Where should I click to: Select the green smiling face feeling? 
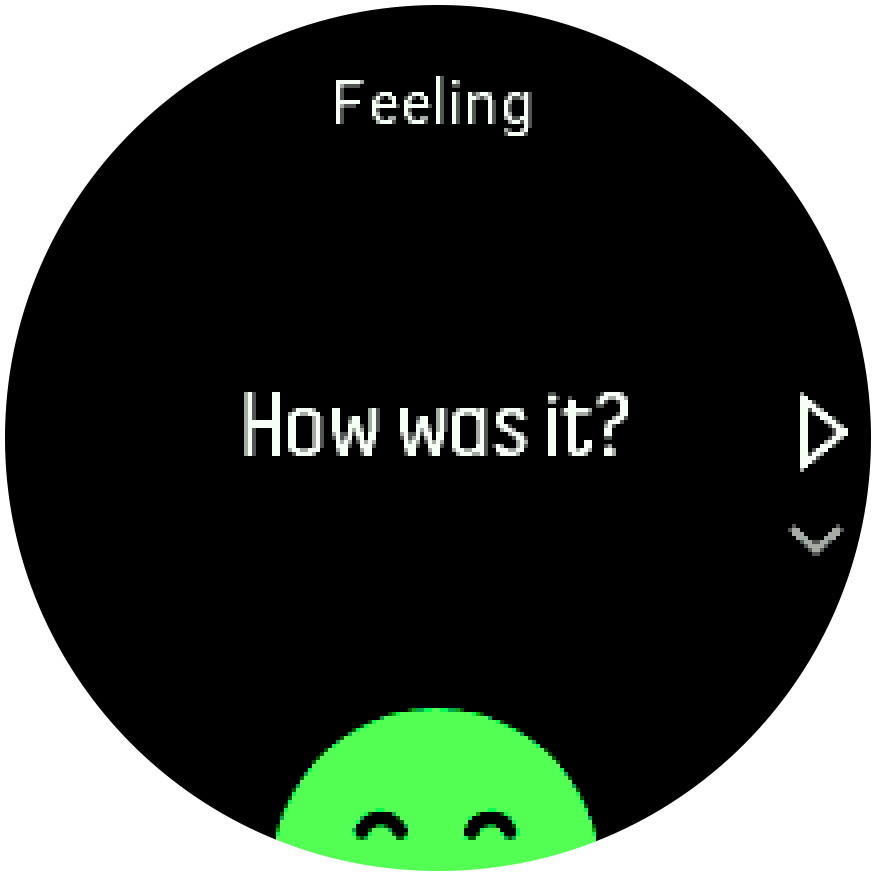pos(436,788)
